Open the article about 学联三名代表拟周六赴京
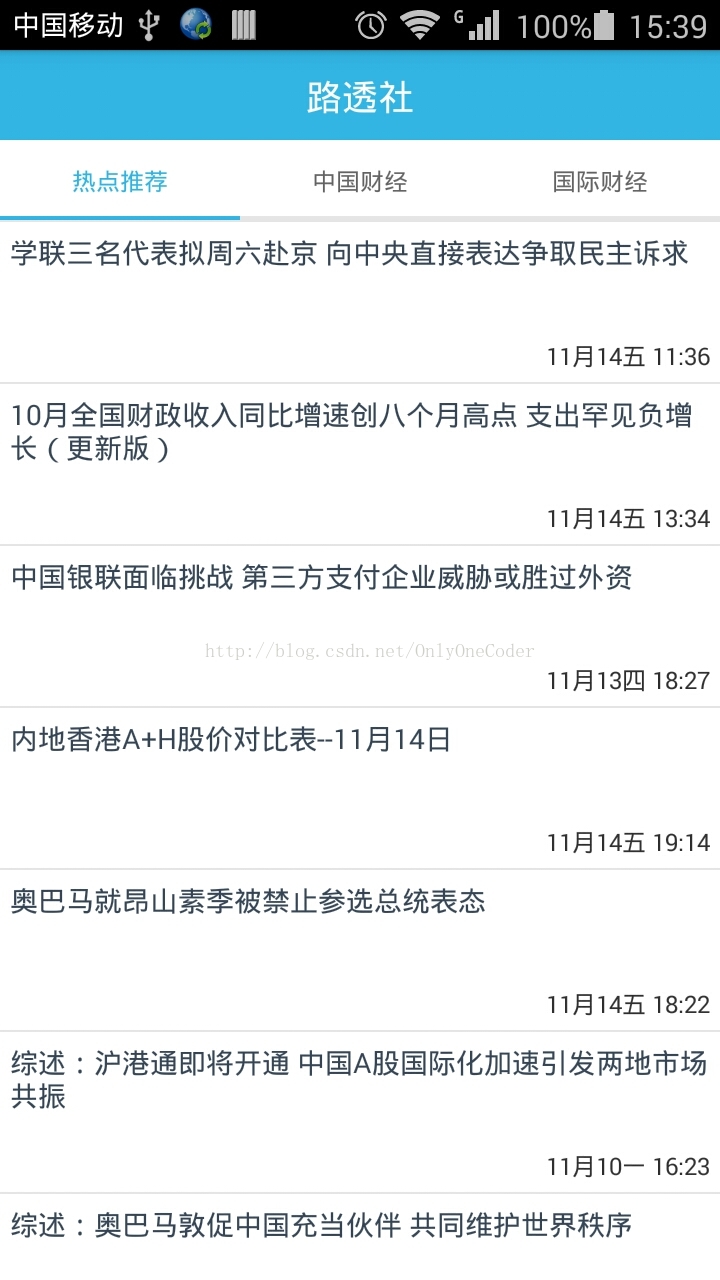This screenshot has width=720, height=1280. tap(360, 302)
